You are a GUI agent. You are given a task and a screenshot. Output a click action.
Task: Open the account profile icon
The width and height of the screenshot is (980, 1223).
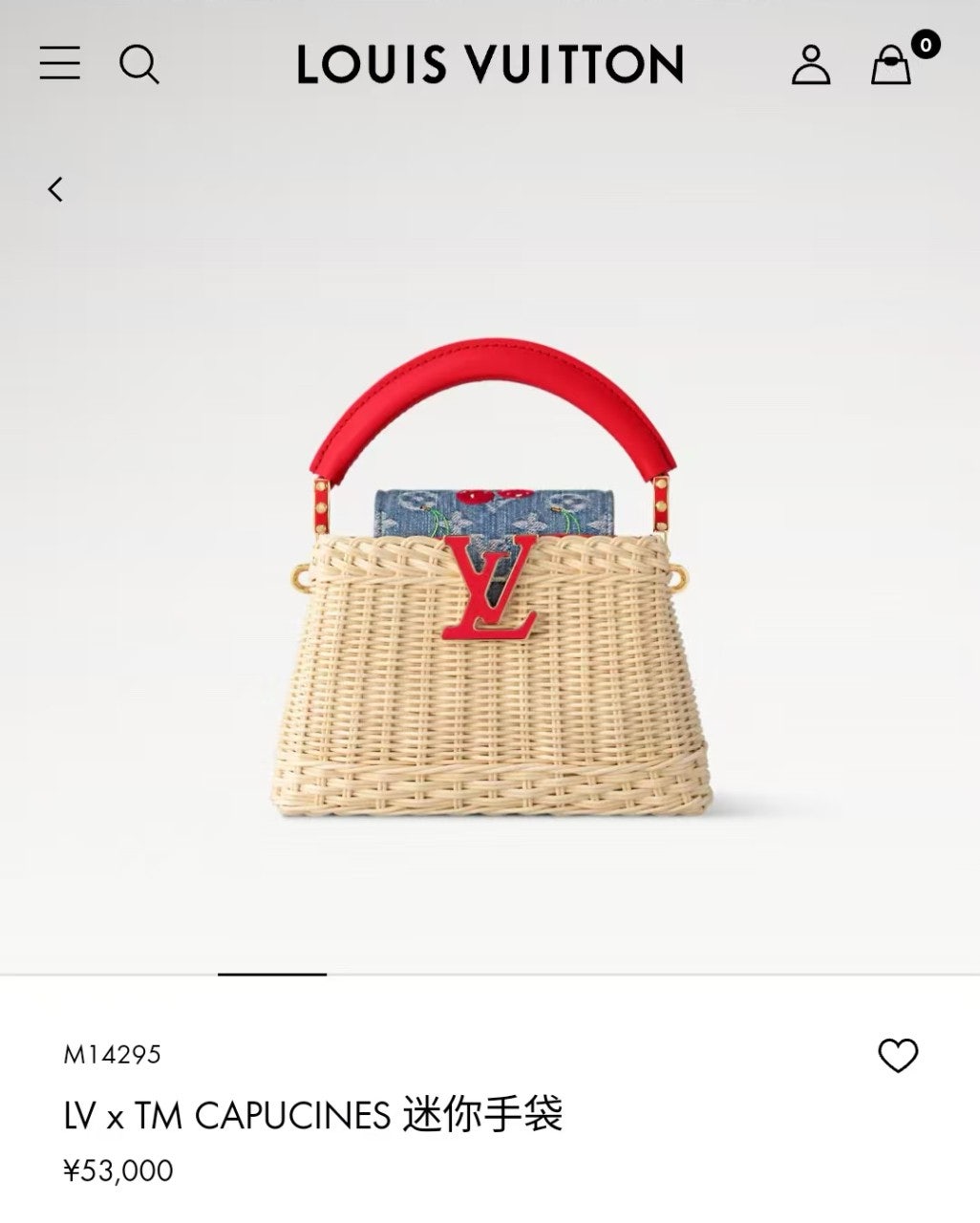click(810, 64)
